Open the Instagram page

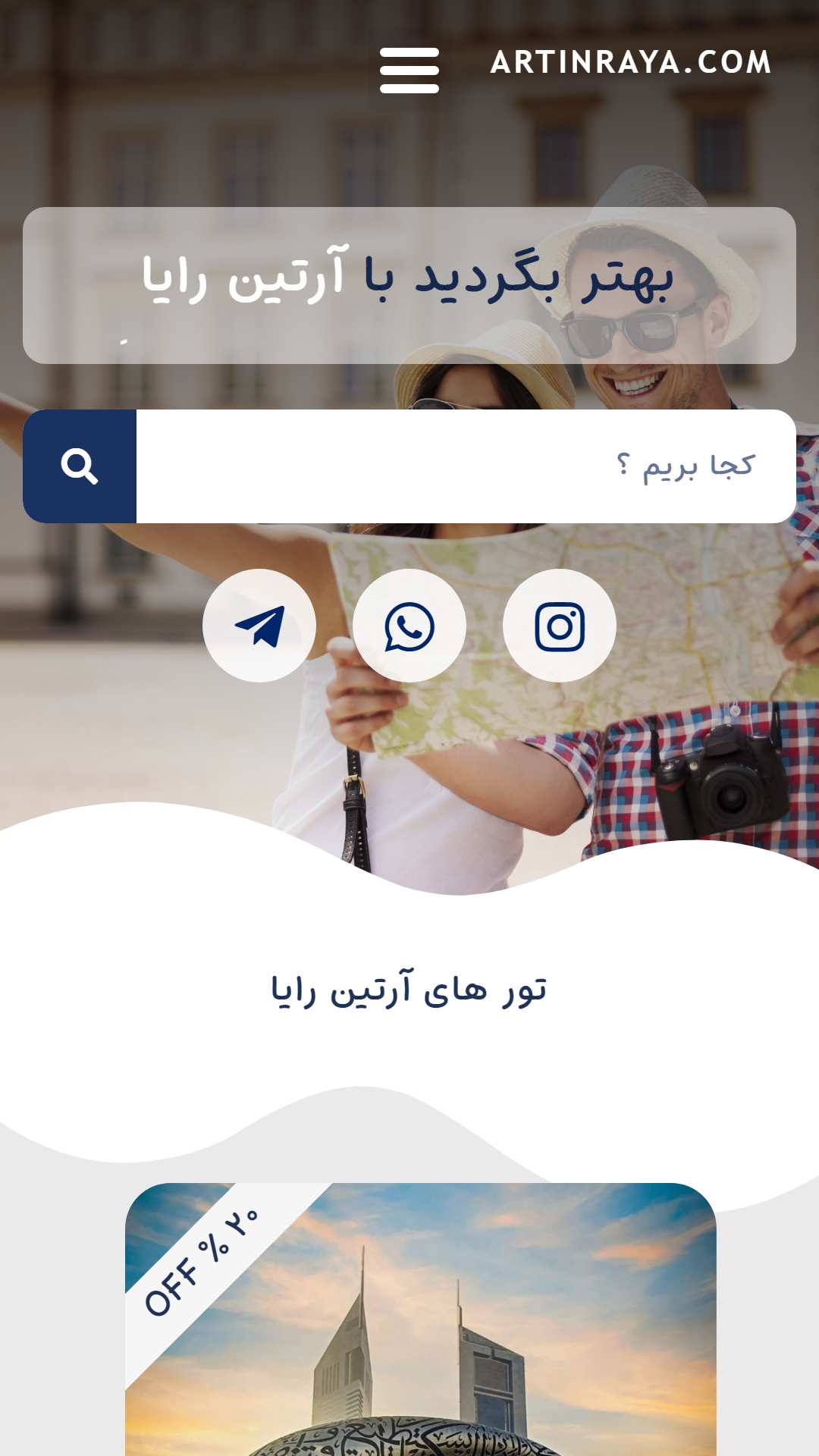(560, 626)
